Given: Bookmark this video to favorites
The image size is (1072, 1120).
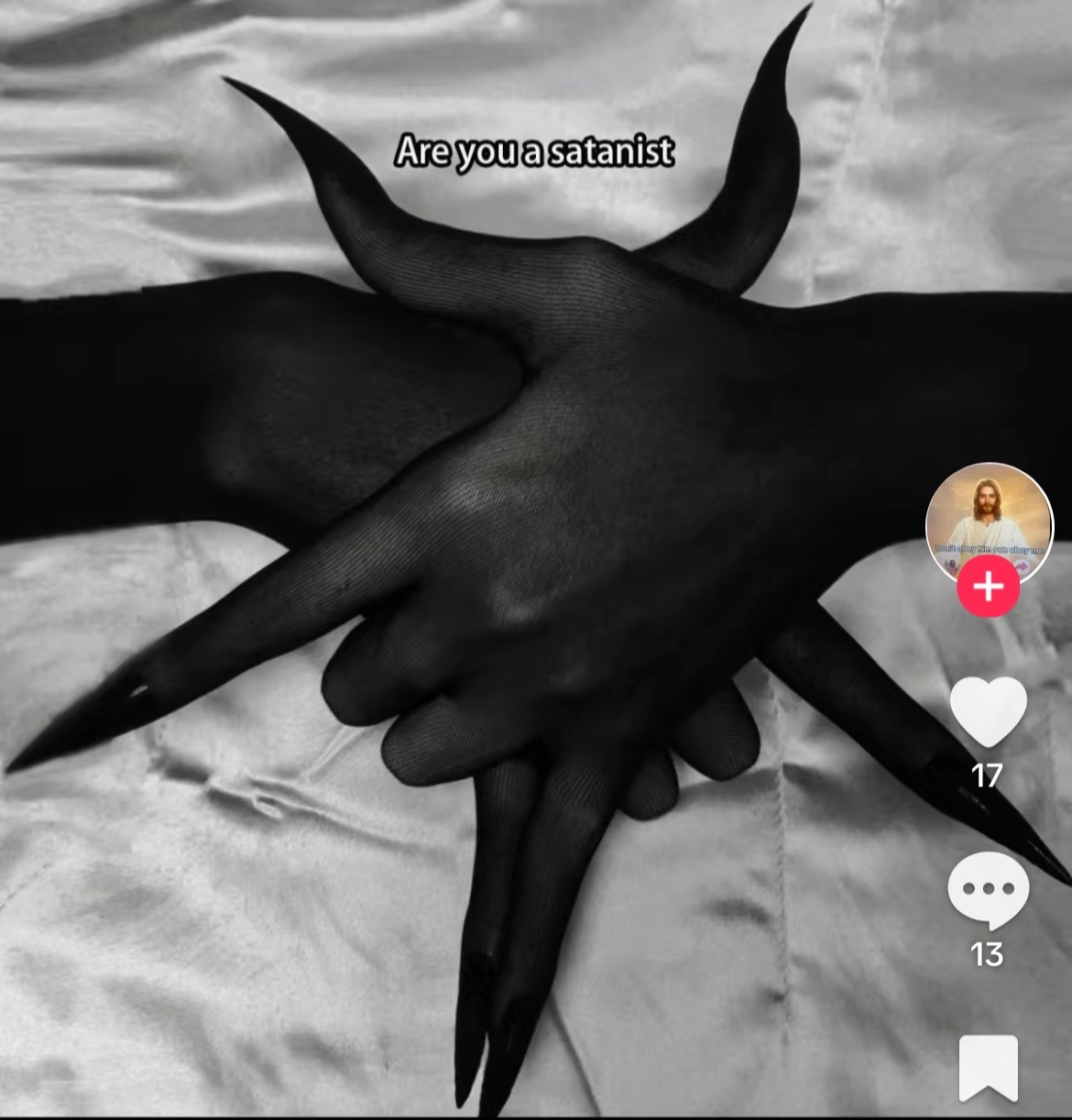Looking at the screenshot, I should 989,1068.
